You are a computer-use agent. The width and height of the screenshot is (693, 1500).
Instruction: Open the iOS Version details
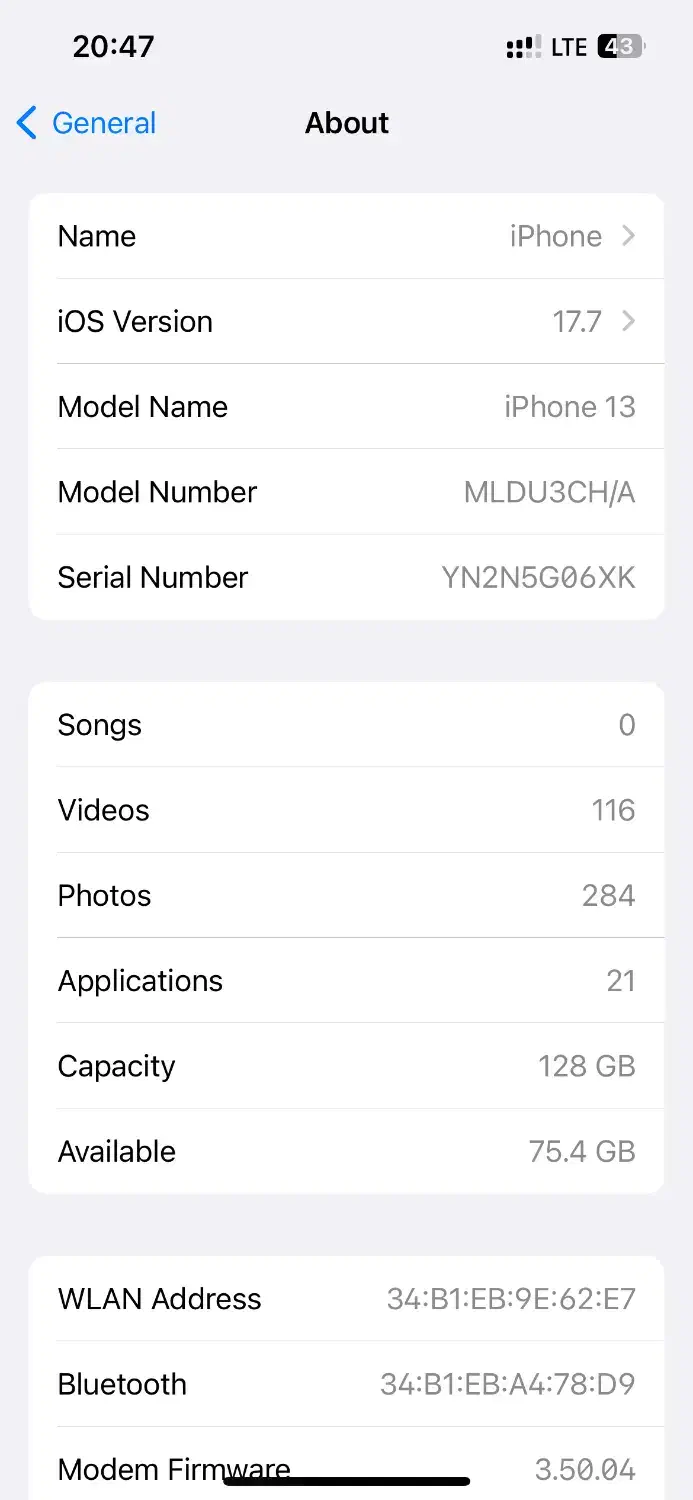[x=346, y=321]
